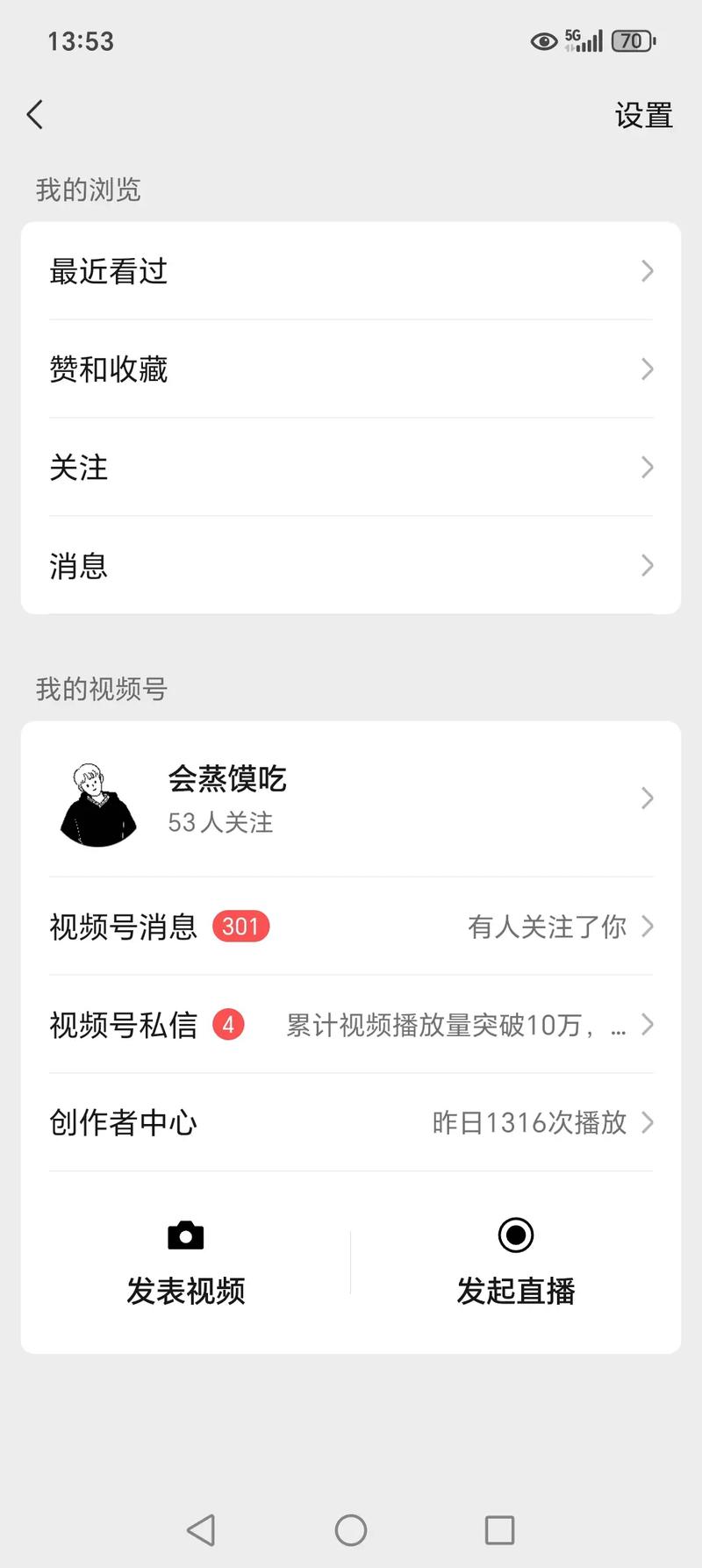Tap the camera icon to publish a video
This screenshot has width=702, height=1568.
(x=184, y=1235)
